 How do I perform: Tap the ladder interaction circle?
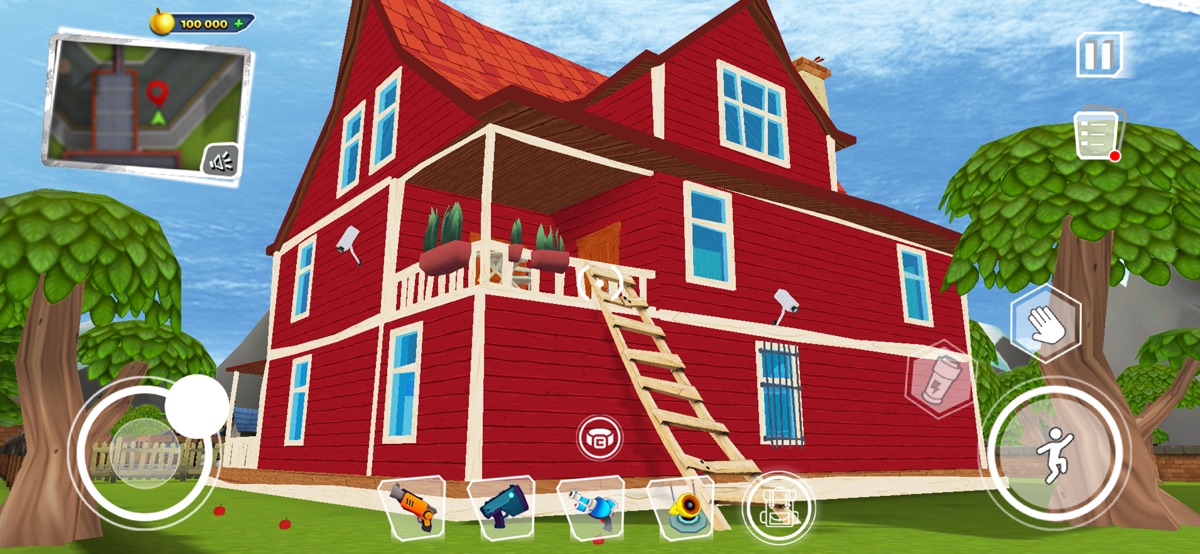tap(601, 283)
